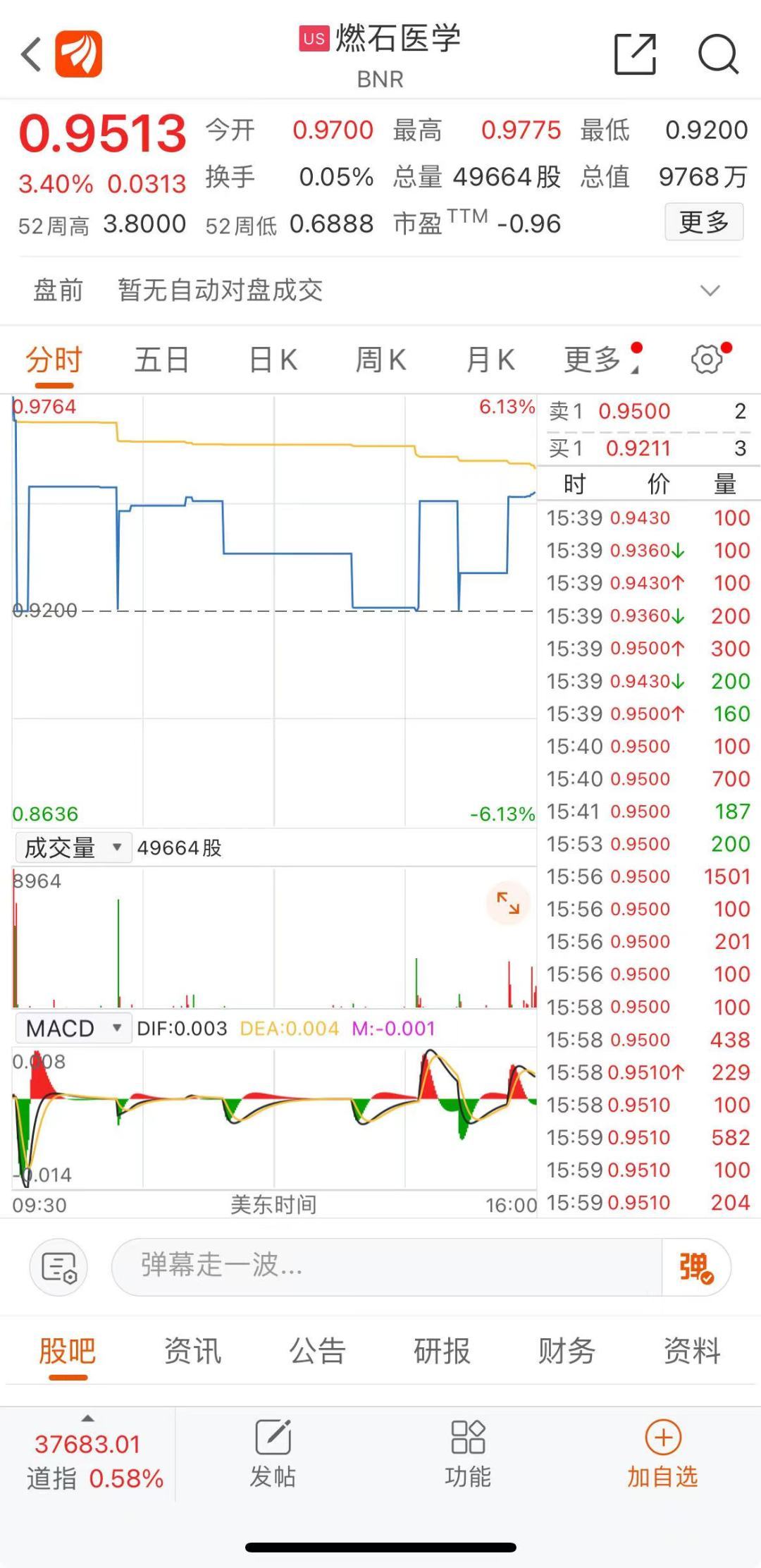The width and height of the screenshot is (761, 1568).
Task: Select the 月K chart tab
Action: pos(490,360)
